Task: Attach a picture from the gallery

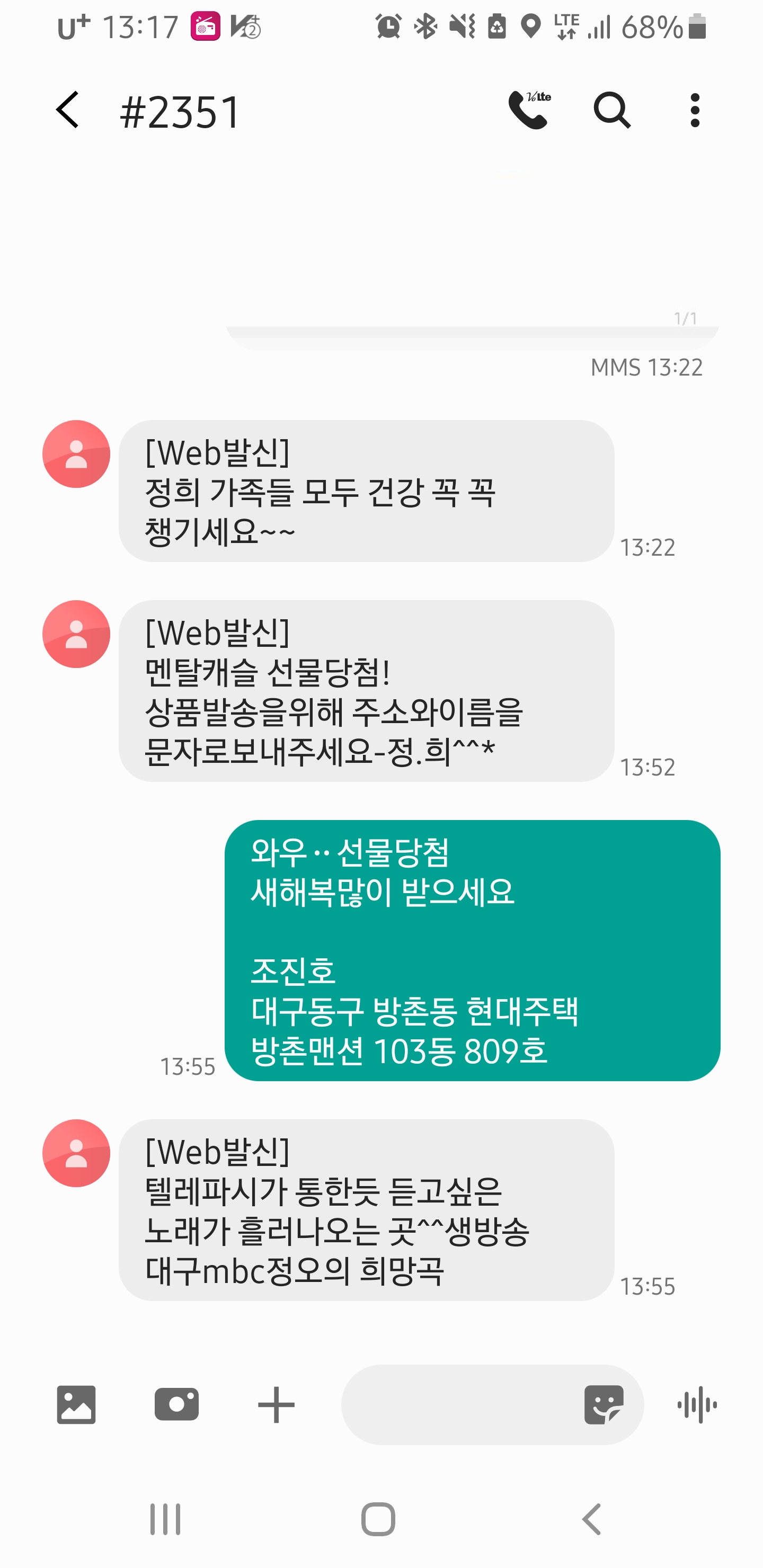Action: point(76,1405)
